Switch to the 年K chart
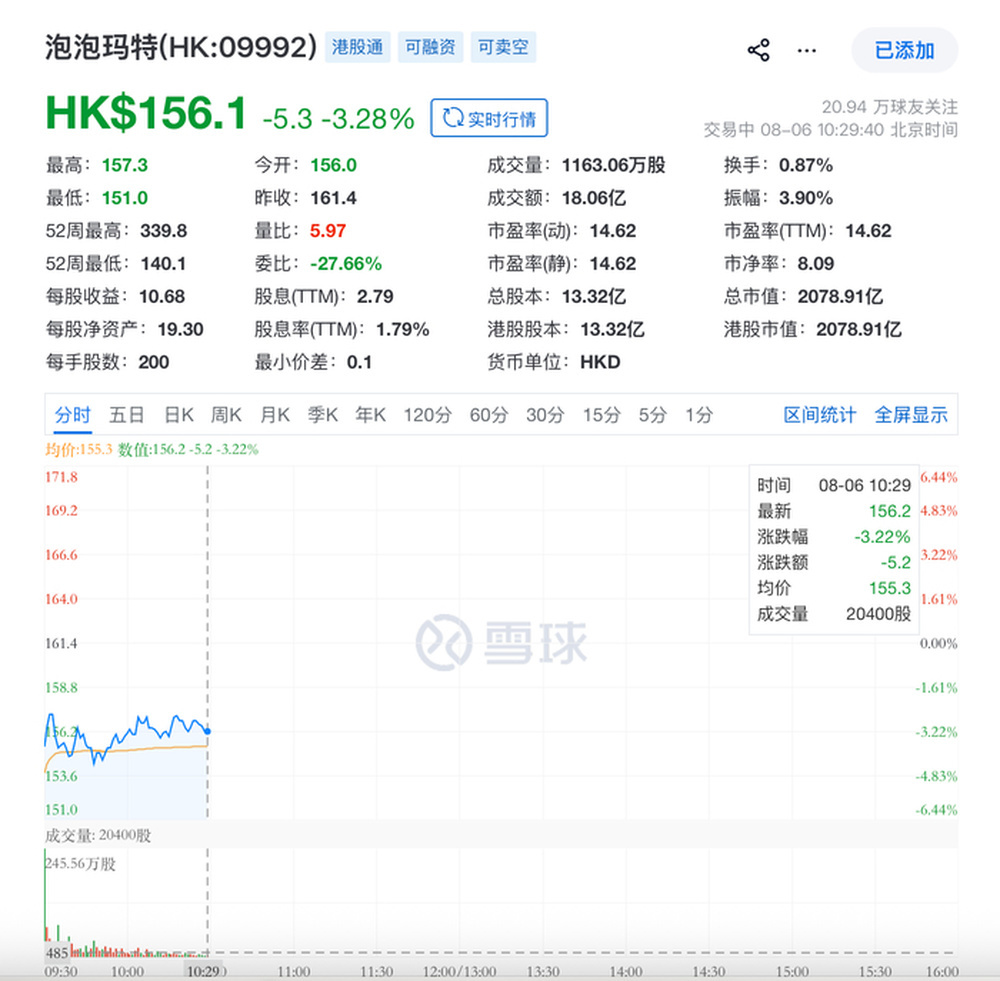 371,415
